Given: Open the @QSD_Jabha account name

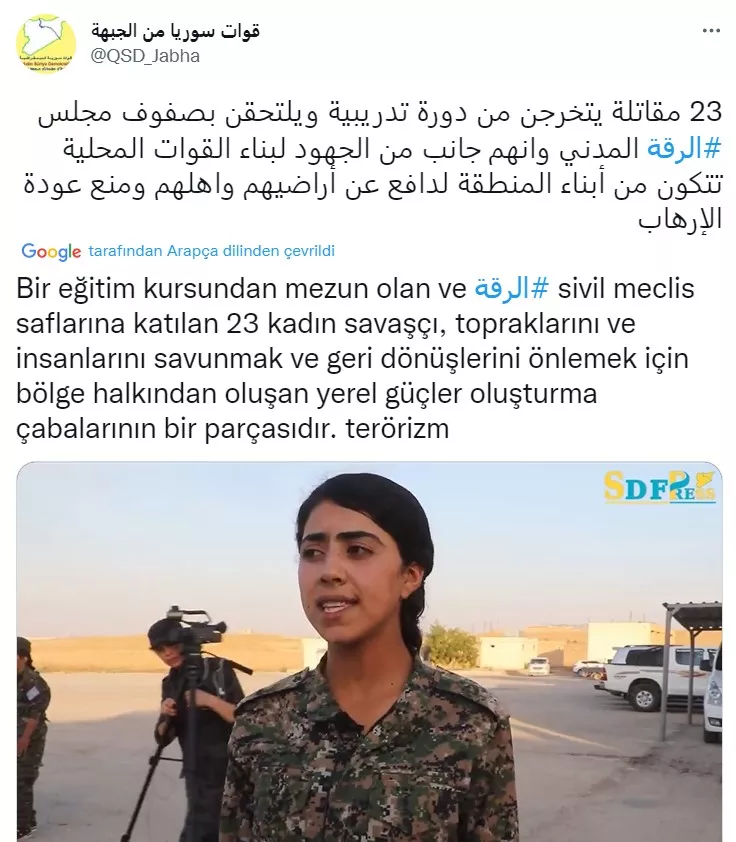Looking at the screenshot, I should click(x=146, y=56).
